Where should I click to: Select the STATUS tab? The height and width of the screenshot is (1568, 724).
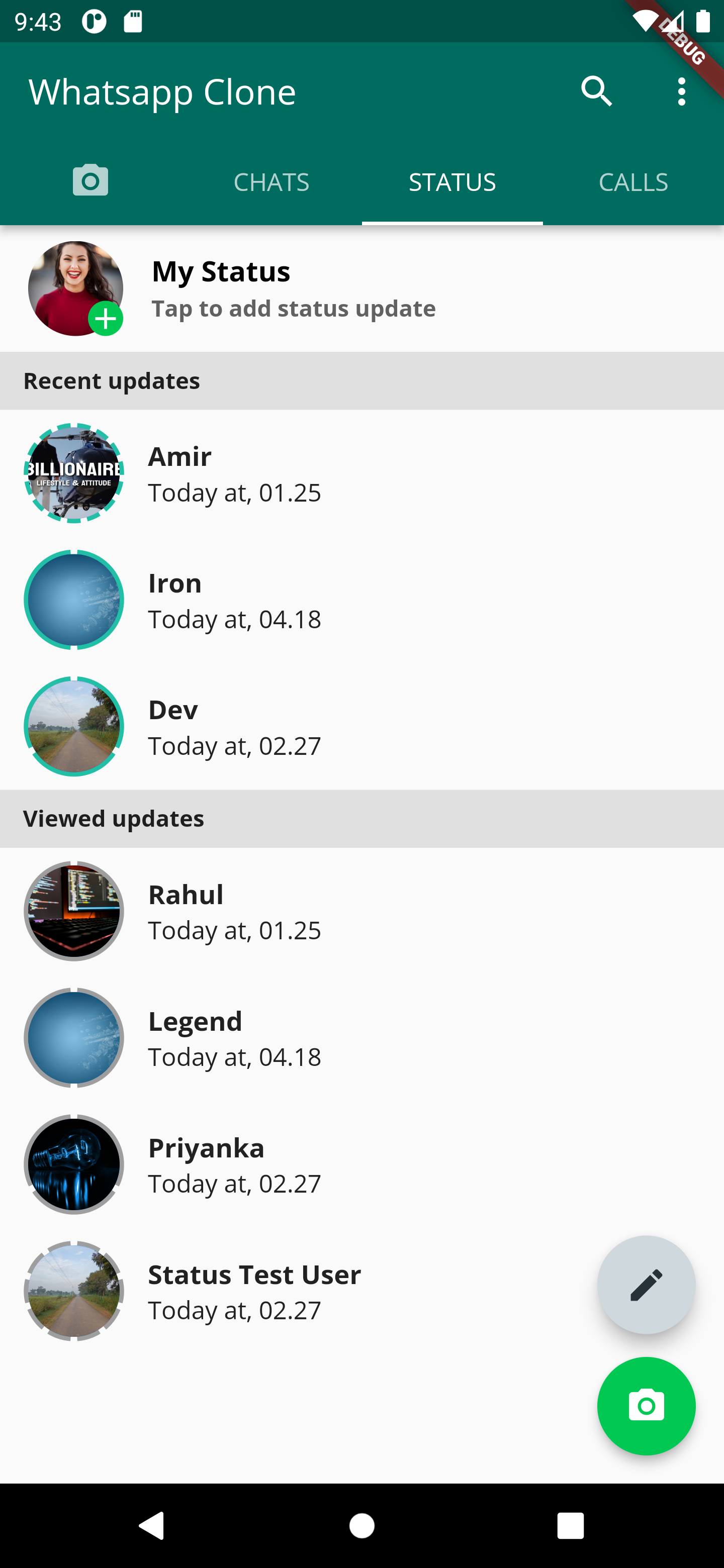tap(452, 182)
